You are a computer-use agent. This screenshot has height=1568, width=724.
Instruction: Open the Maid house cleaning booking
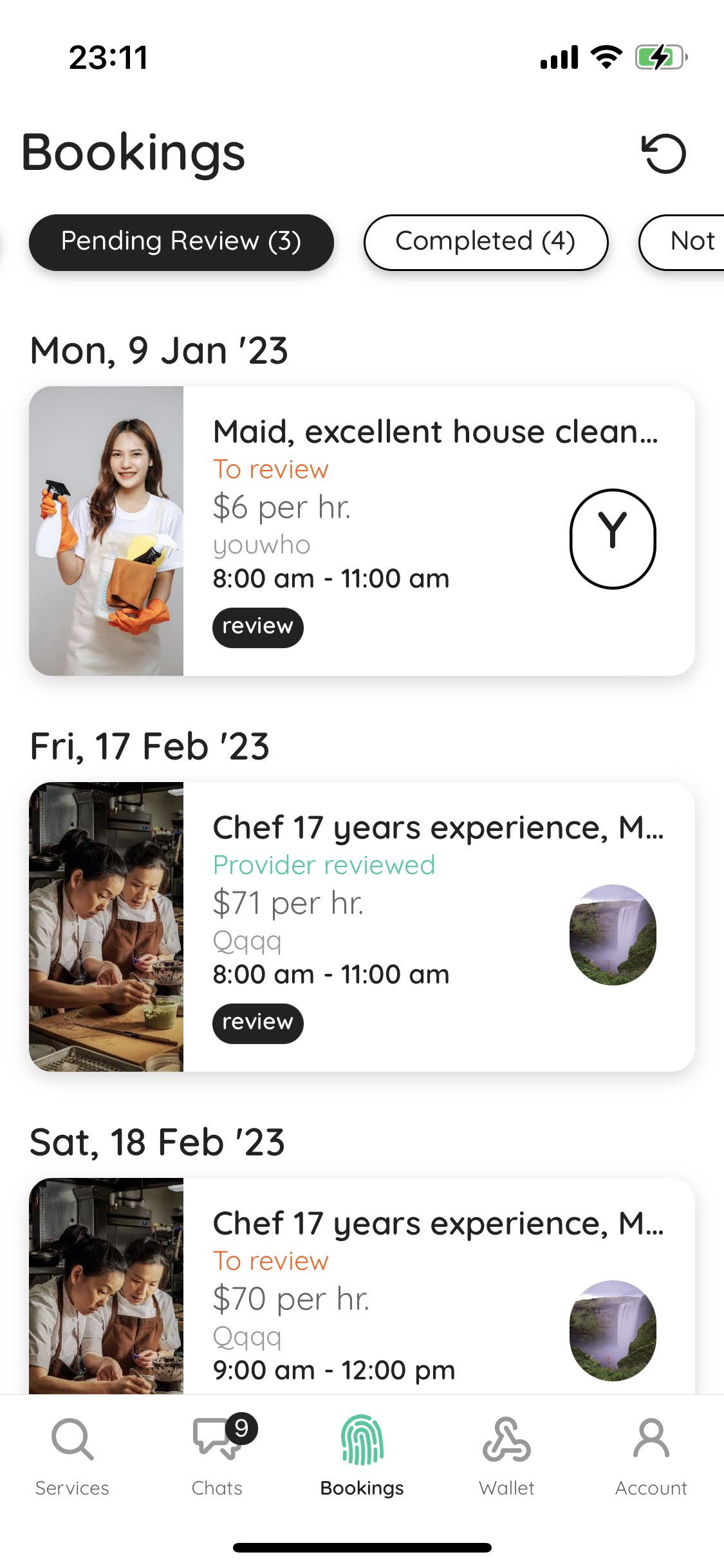click(362, 530)
